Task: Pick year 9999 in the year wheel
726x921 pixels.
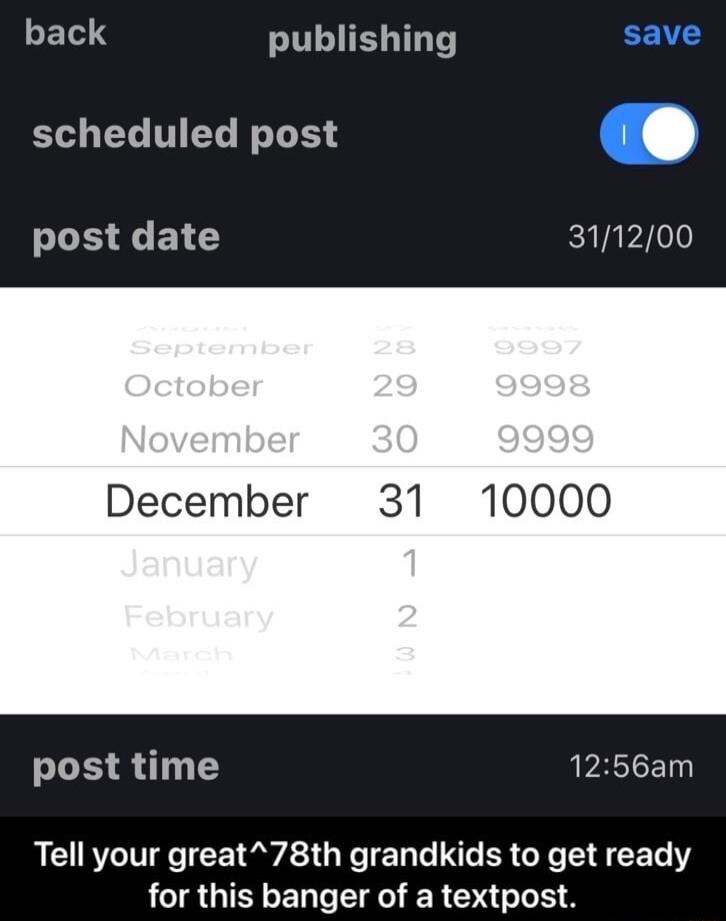Action: [x=545, y=440]
